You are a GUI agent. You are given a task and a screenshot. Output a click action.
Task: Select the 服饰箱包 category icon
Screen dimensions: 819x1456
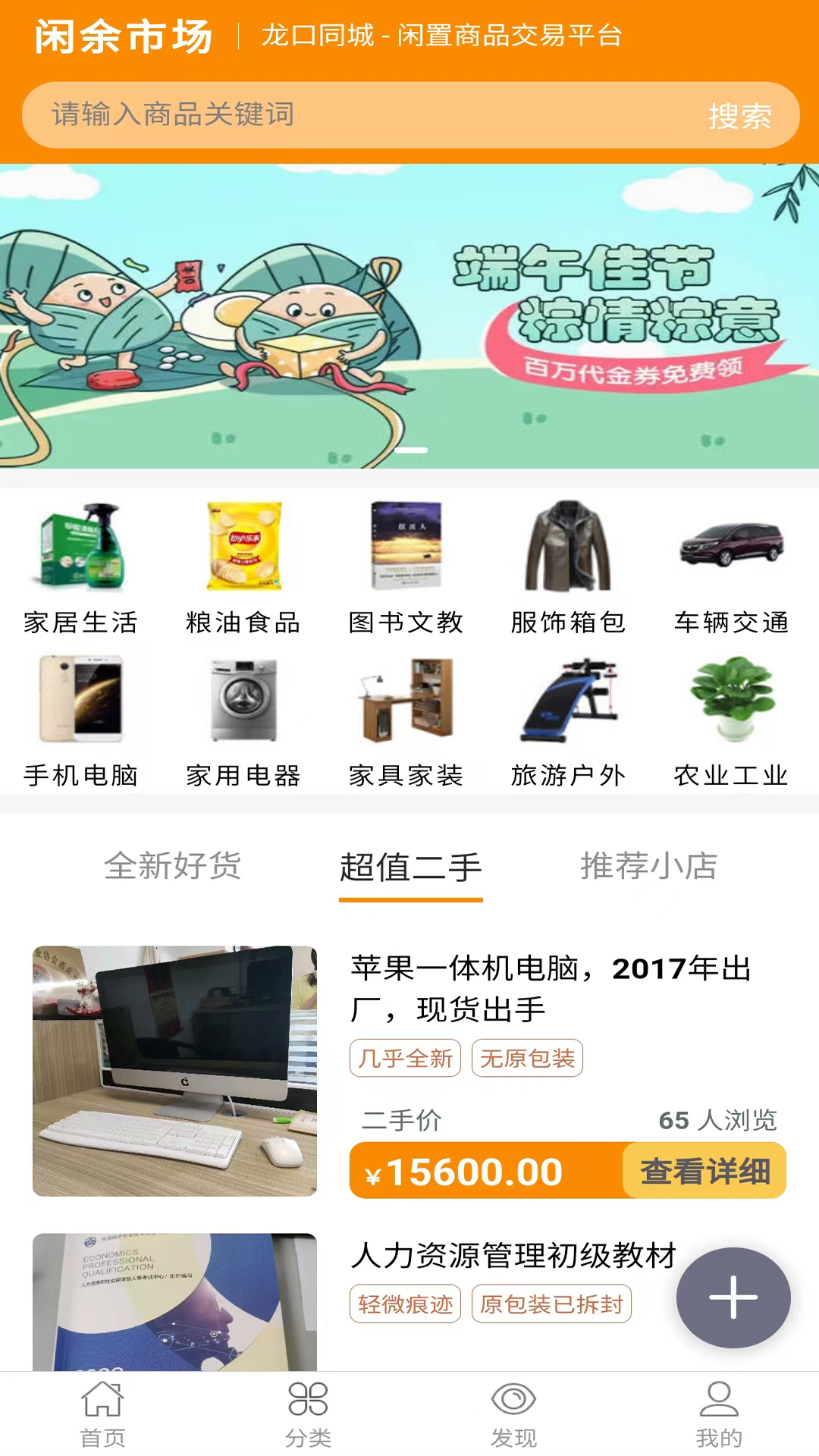click(x=568, y=548)
